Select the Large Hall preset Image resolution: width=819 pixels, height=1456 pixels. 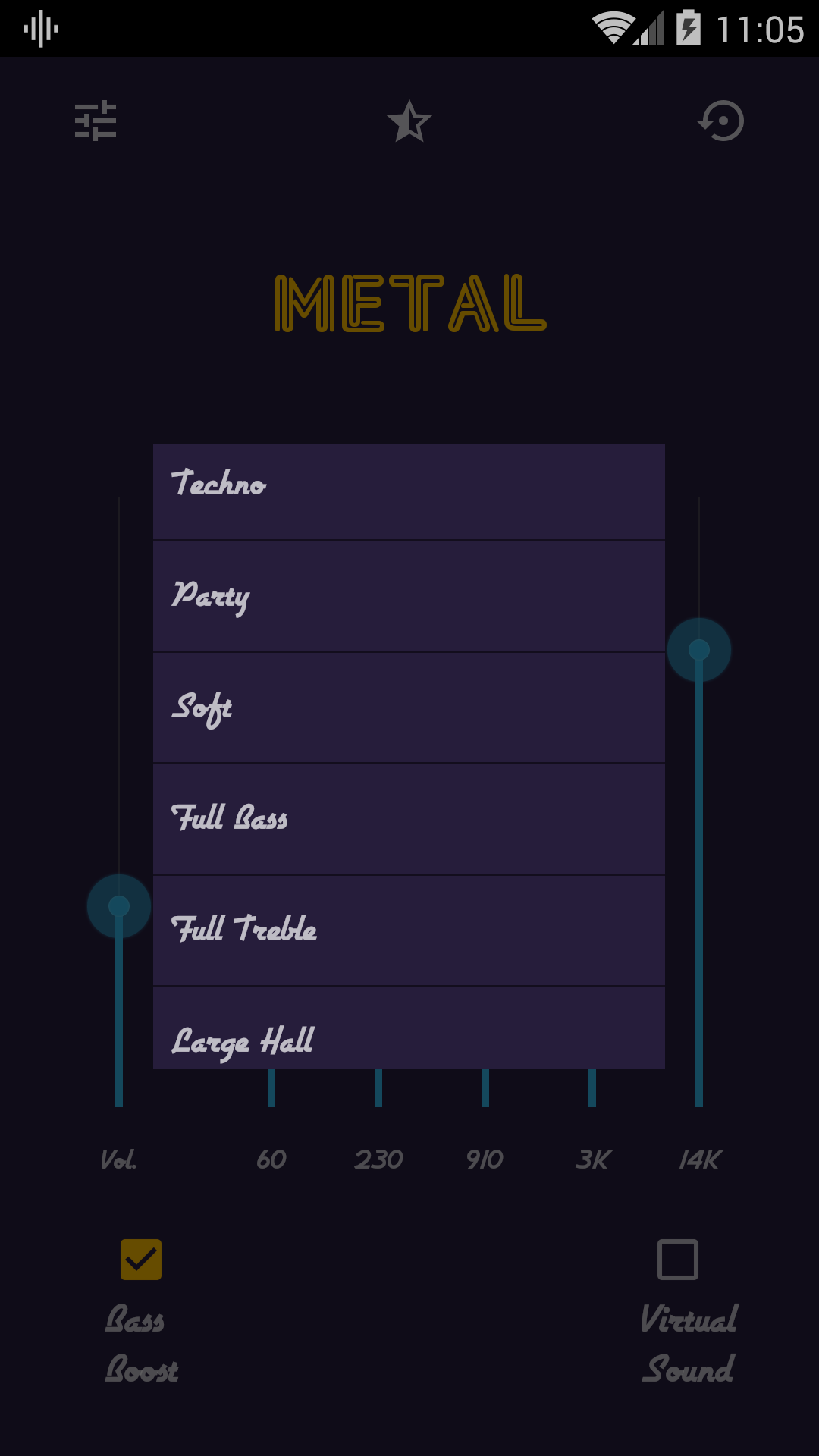[x=409, y=1028]
